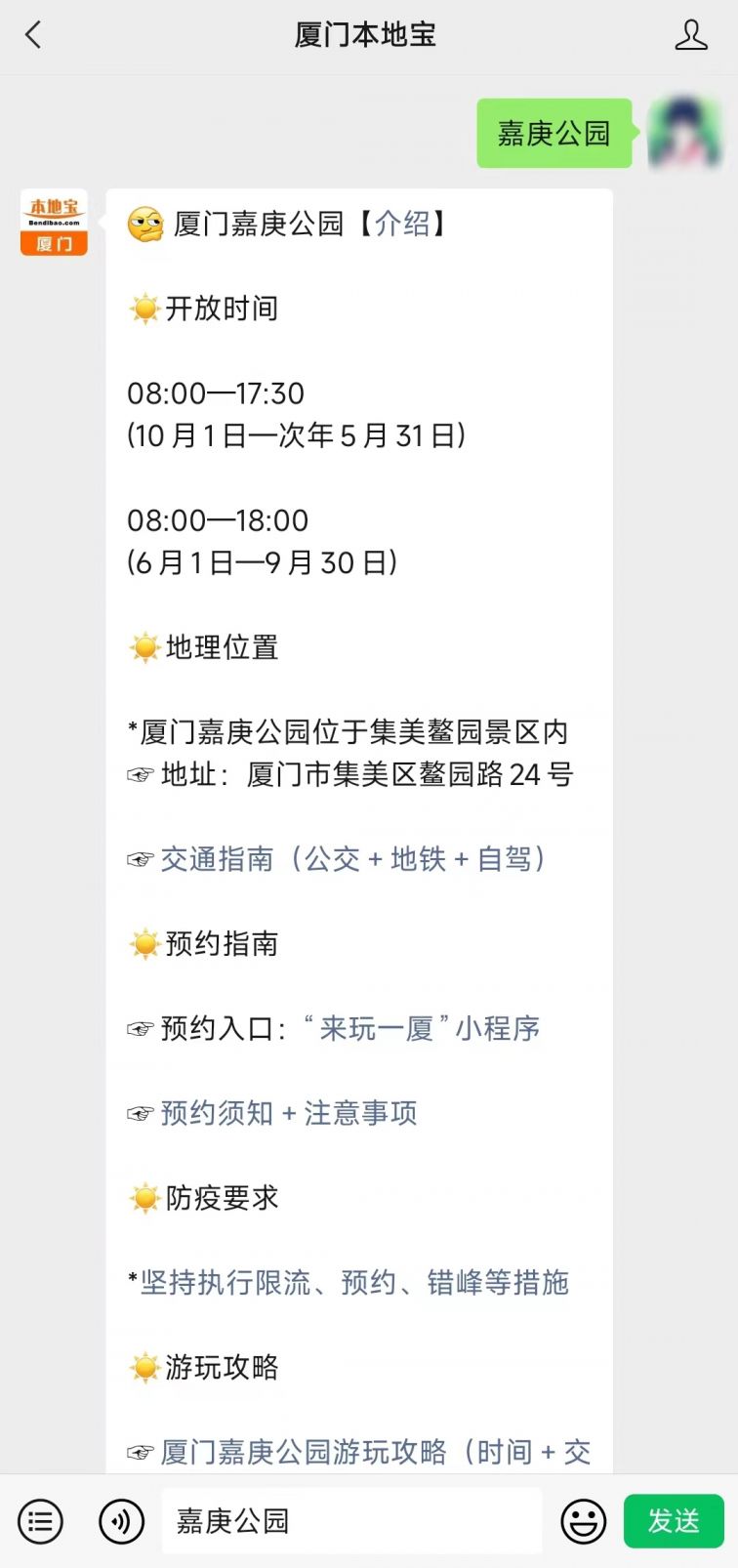The width and height of the screenshot is (738, 1568).
Task: Open the emoji picker
Action: pos(584,1521)
